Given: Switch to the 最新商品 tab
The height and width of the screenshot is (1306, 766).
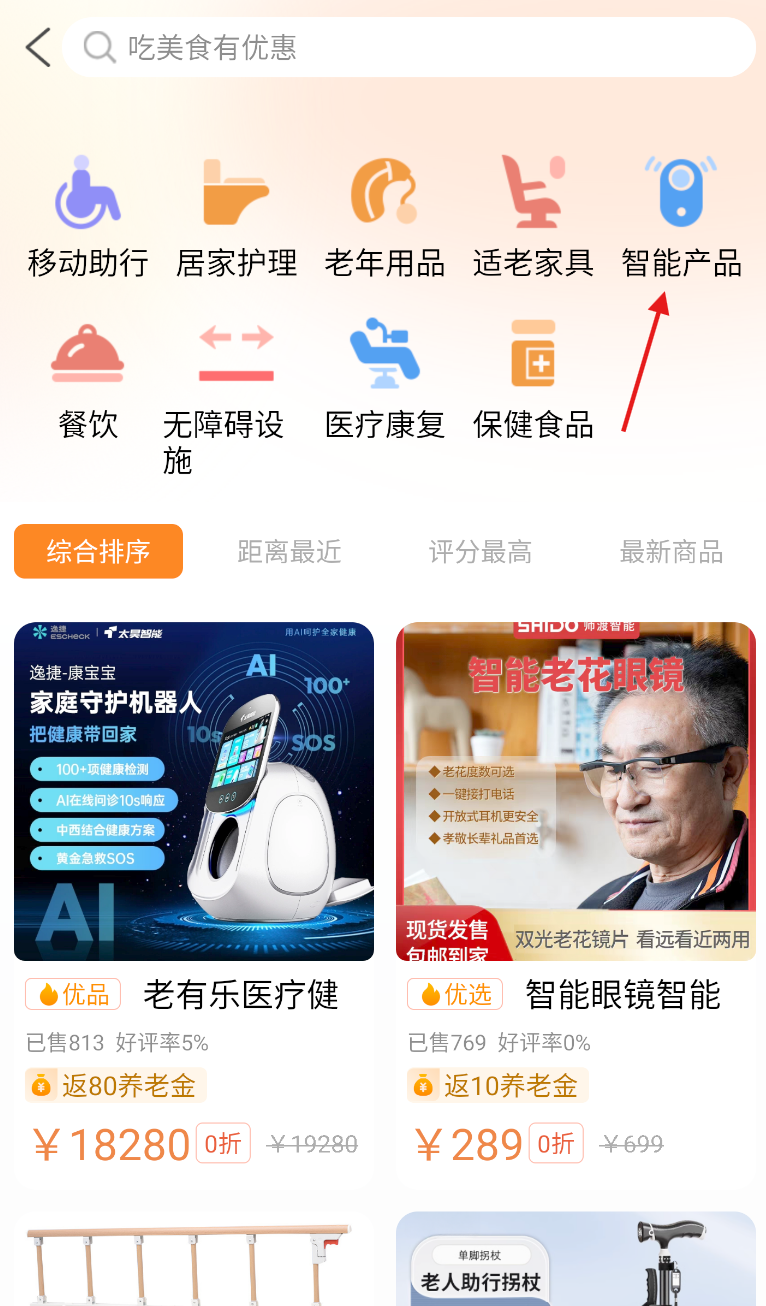Looking at the screenshot, I should [x=671, y=551].
